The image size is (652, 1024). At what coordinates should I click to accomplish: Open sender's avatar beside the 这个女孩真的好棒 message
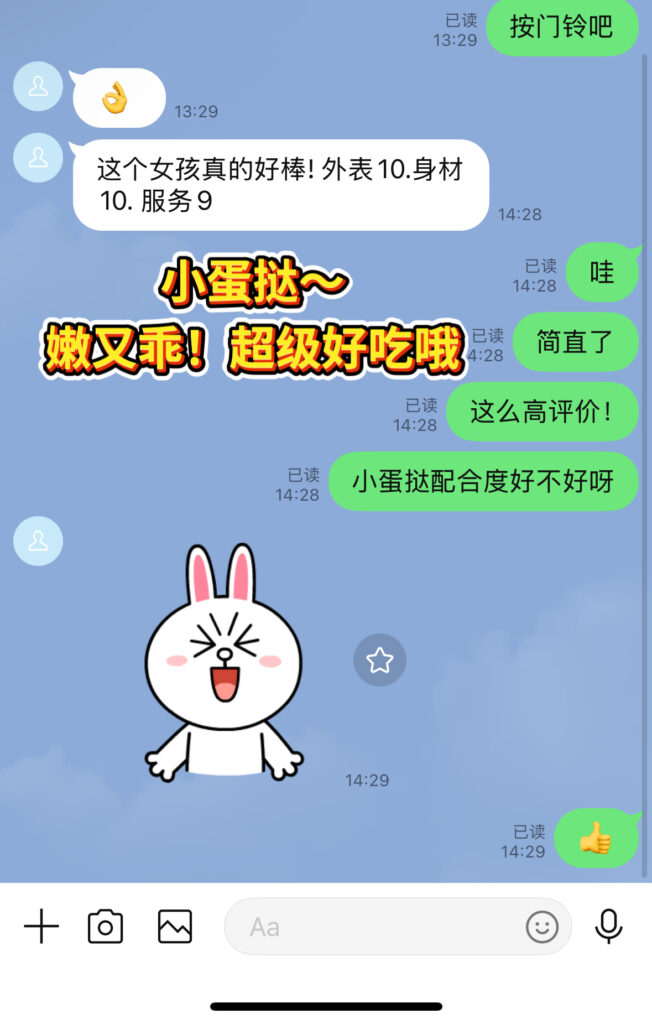38,157
